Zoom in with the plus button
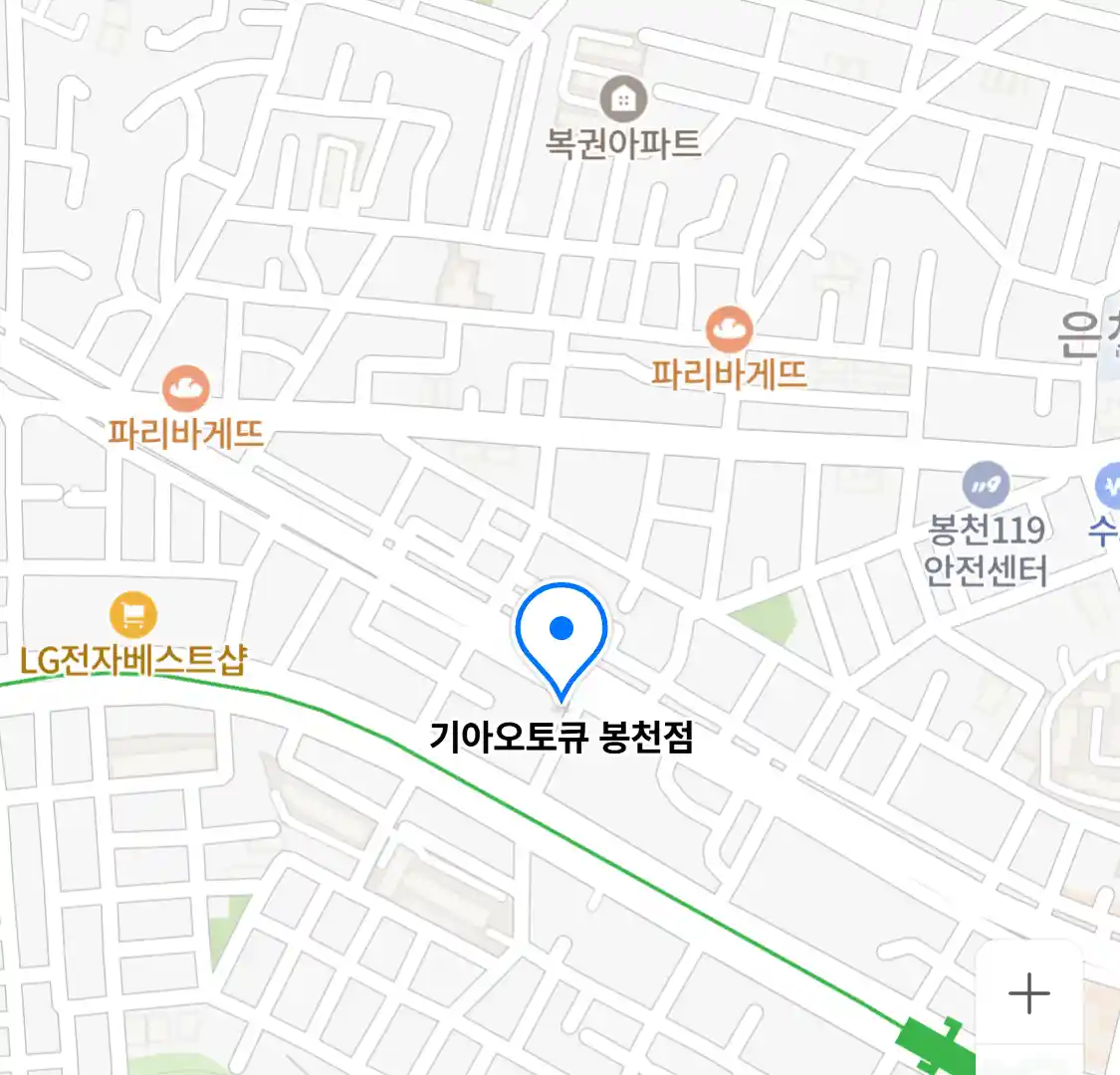Screen dimensions: 1120x1075 tap(1028, 993)
